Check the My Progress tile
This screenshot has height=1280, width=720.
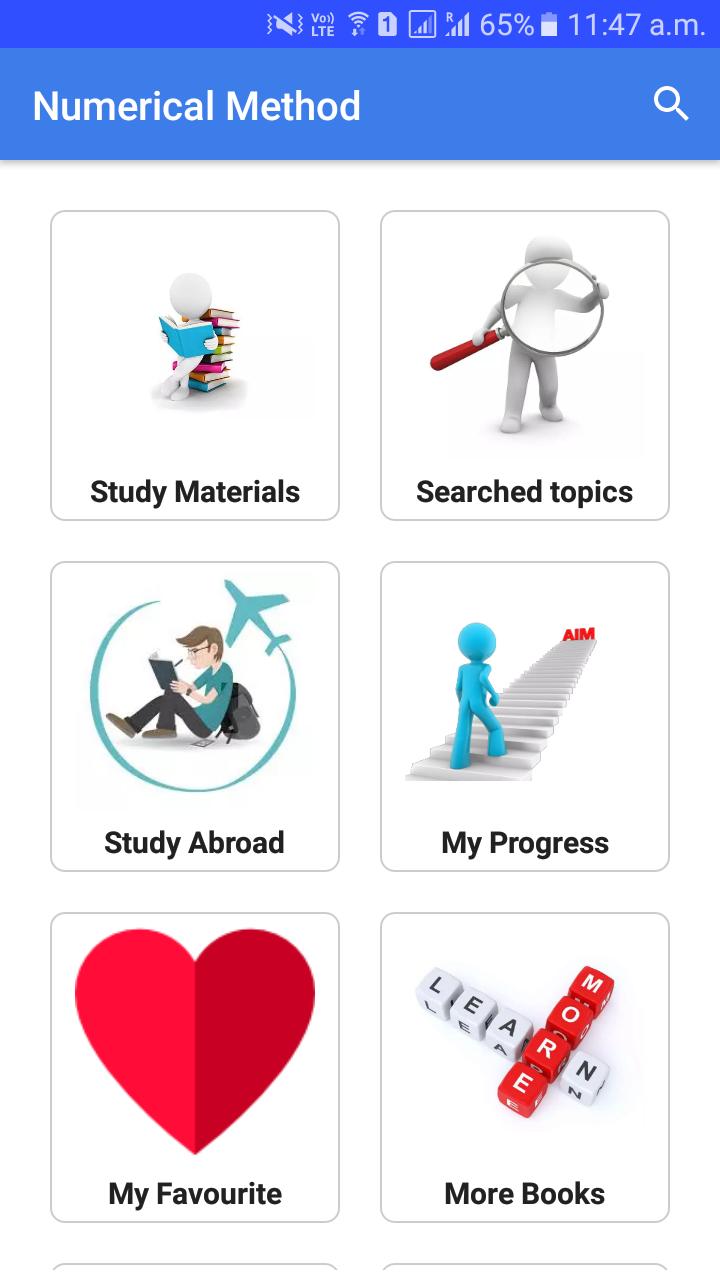click(x=525, y=716)
